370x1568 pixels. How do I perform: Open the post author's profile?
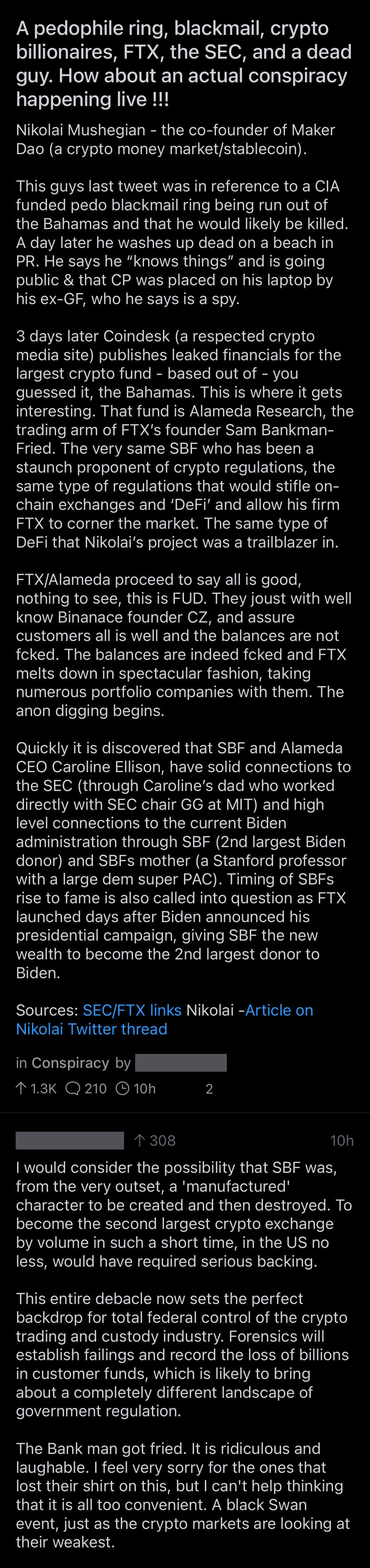coord(181,1063)
